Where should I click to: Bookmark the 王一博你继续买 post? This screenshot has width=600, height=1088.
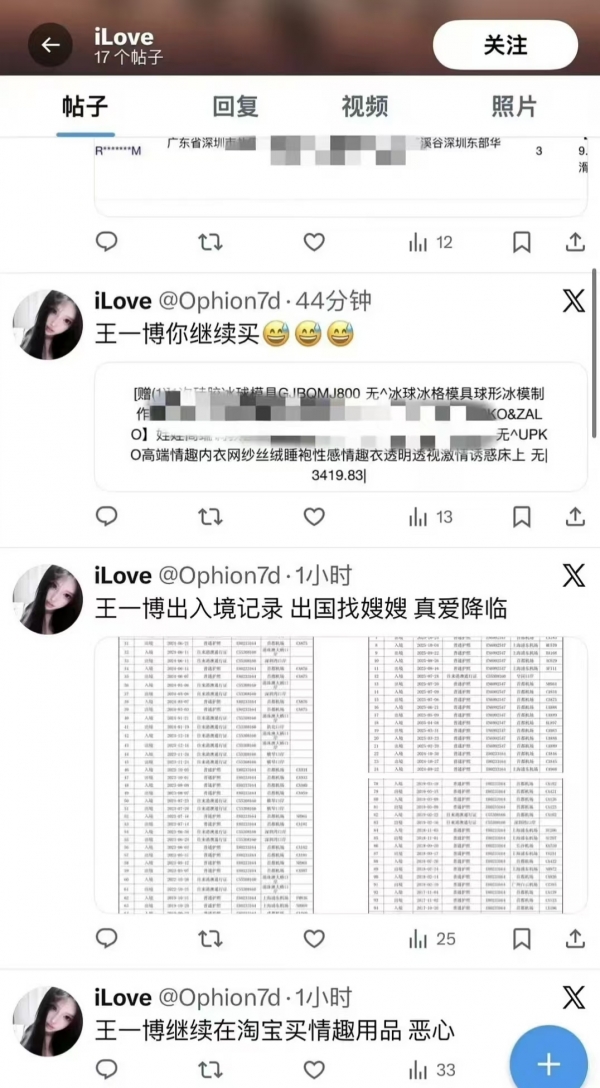(522, 517)
